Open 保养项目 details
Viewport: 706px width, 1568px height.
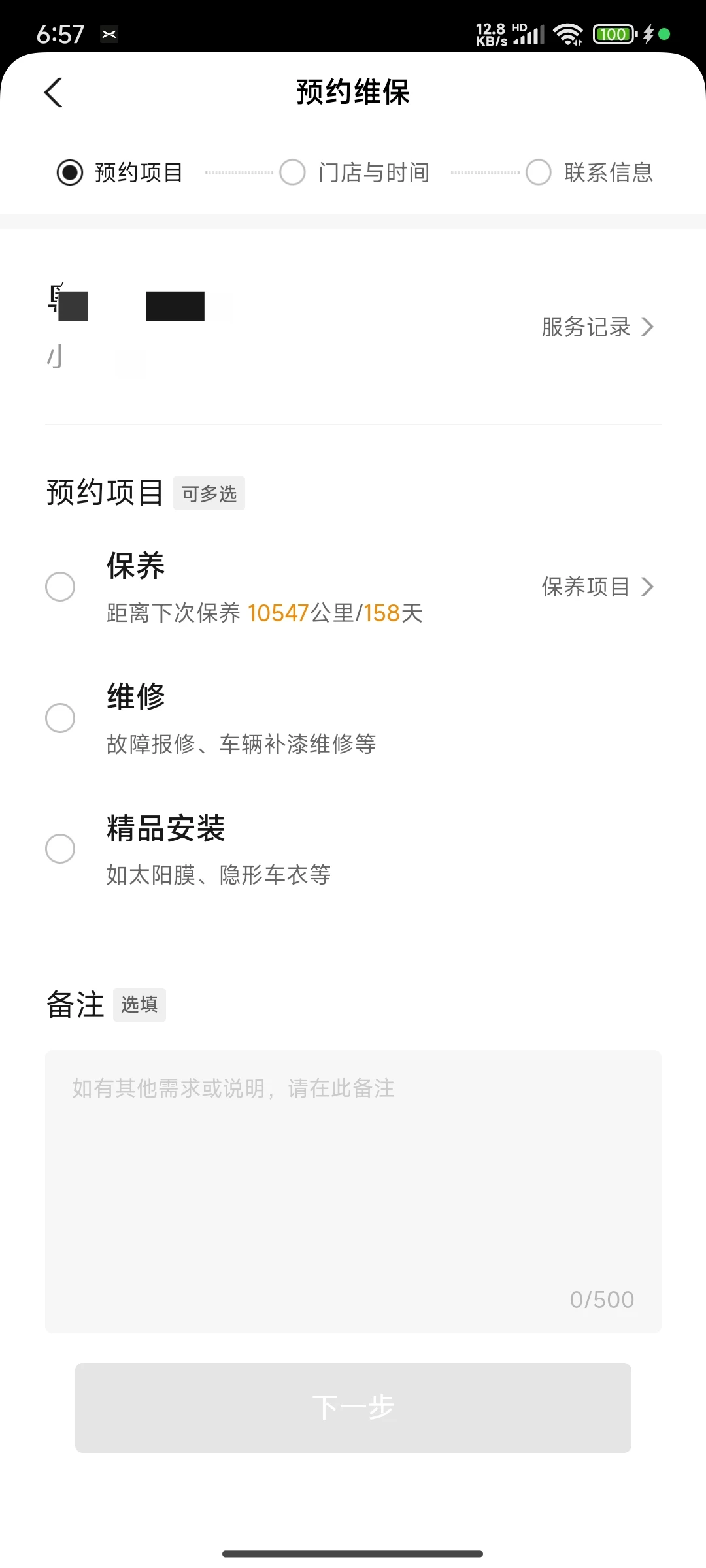pos(597,587)
